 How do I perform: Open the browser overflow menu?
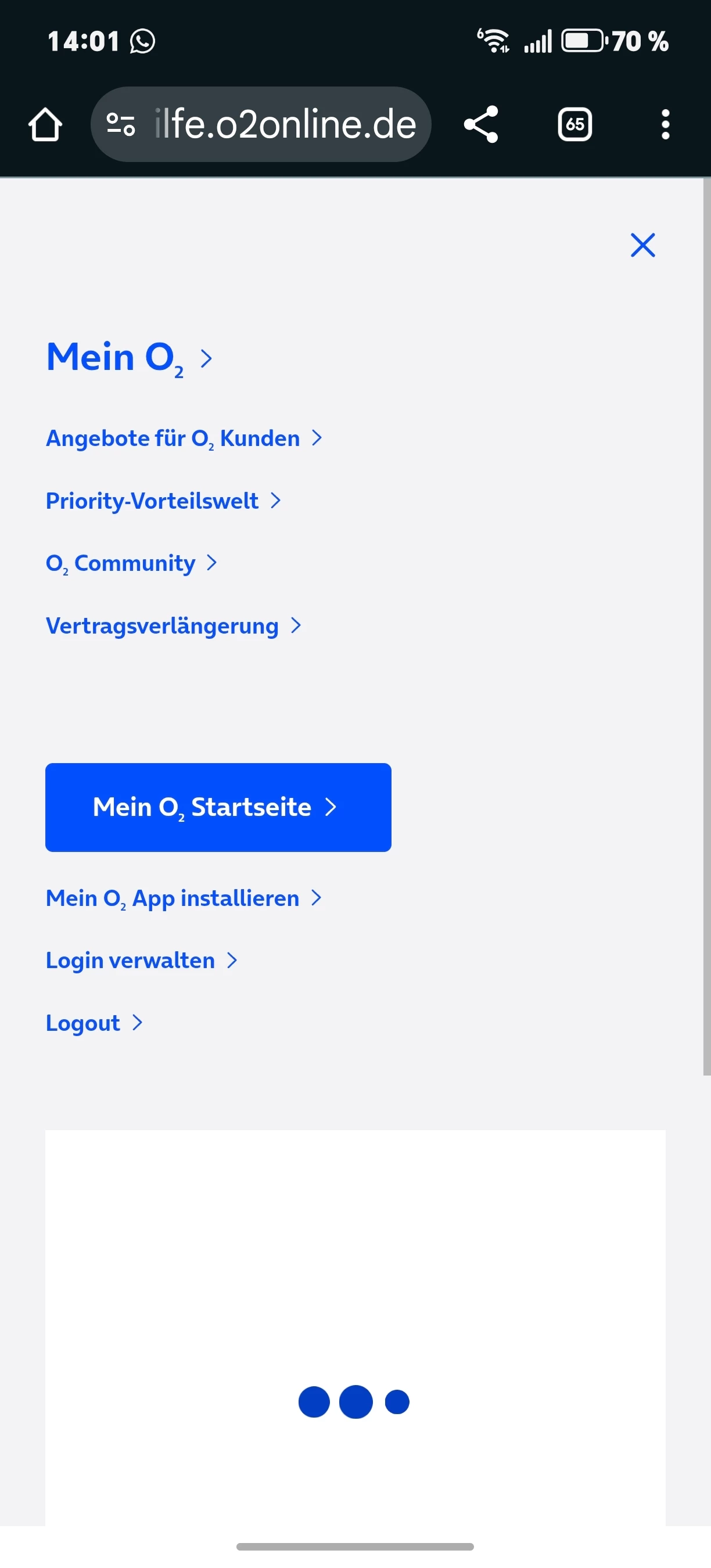click(x=665, y=125)
